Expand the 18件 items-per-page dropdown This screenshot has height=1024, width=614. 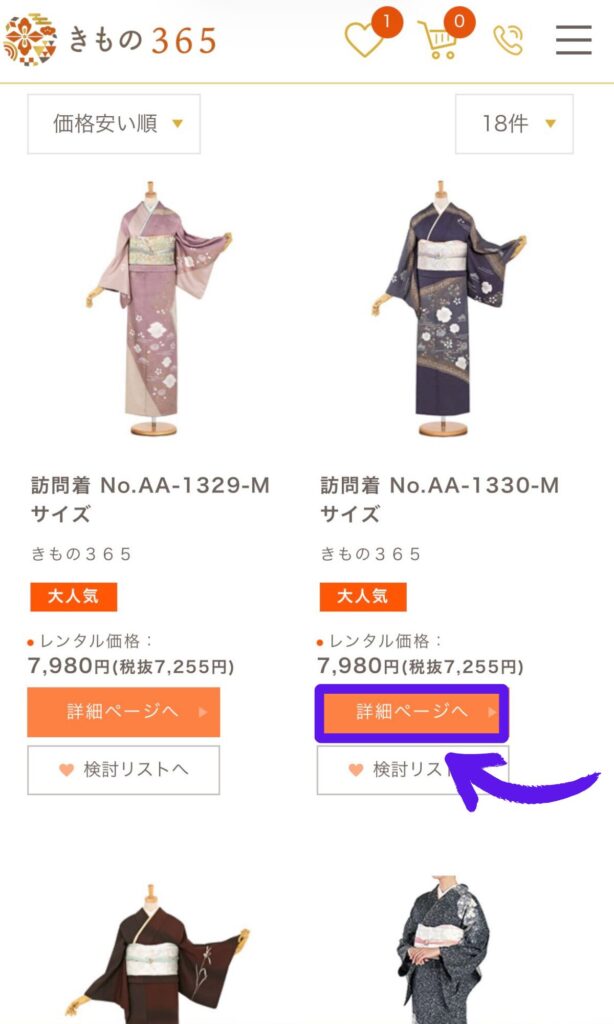[514, 124]
